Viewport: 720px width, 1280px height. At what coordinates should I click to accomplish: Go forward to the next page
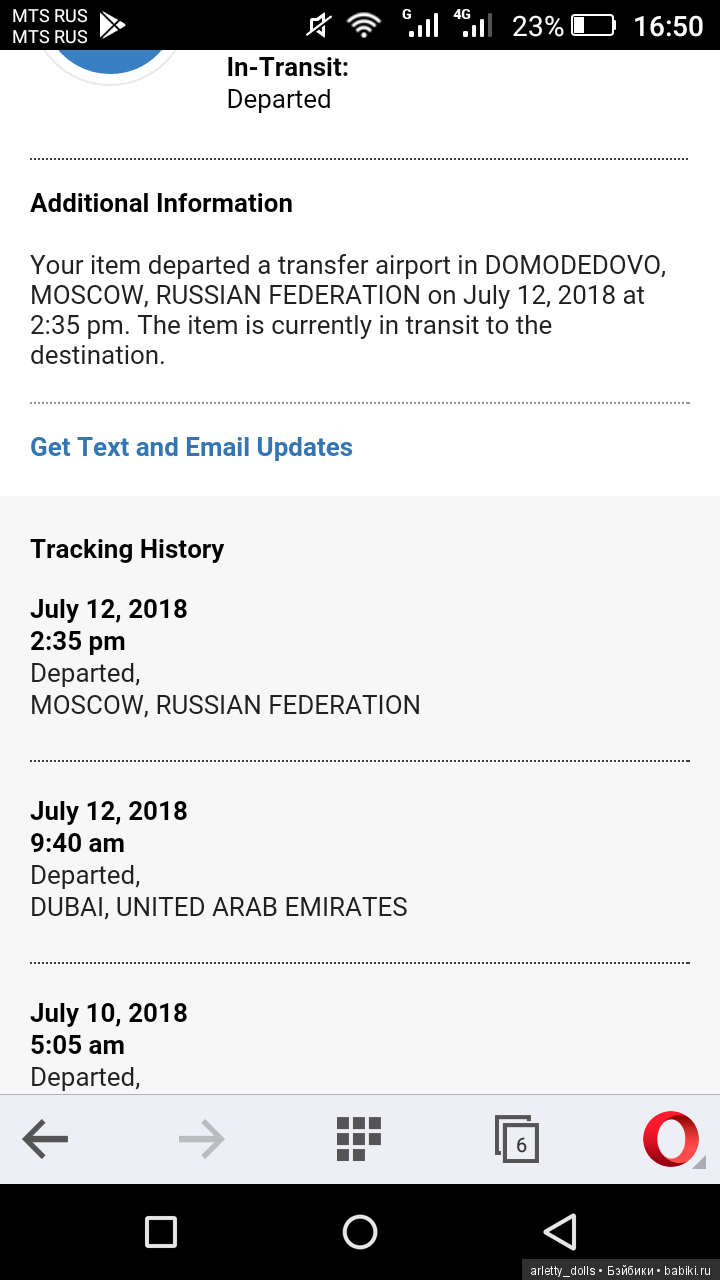tap(202, 1139)
